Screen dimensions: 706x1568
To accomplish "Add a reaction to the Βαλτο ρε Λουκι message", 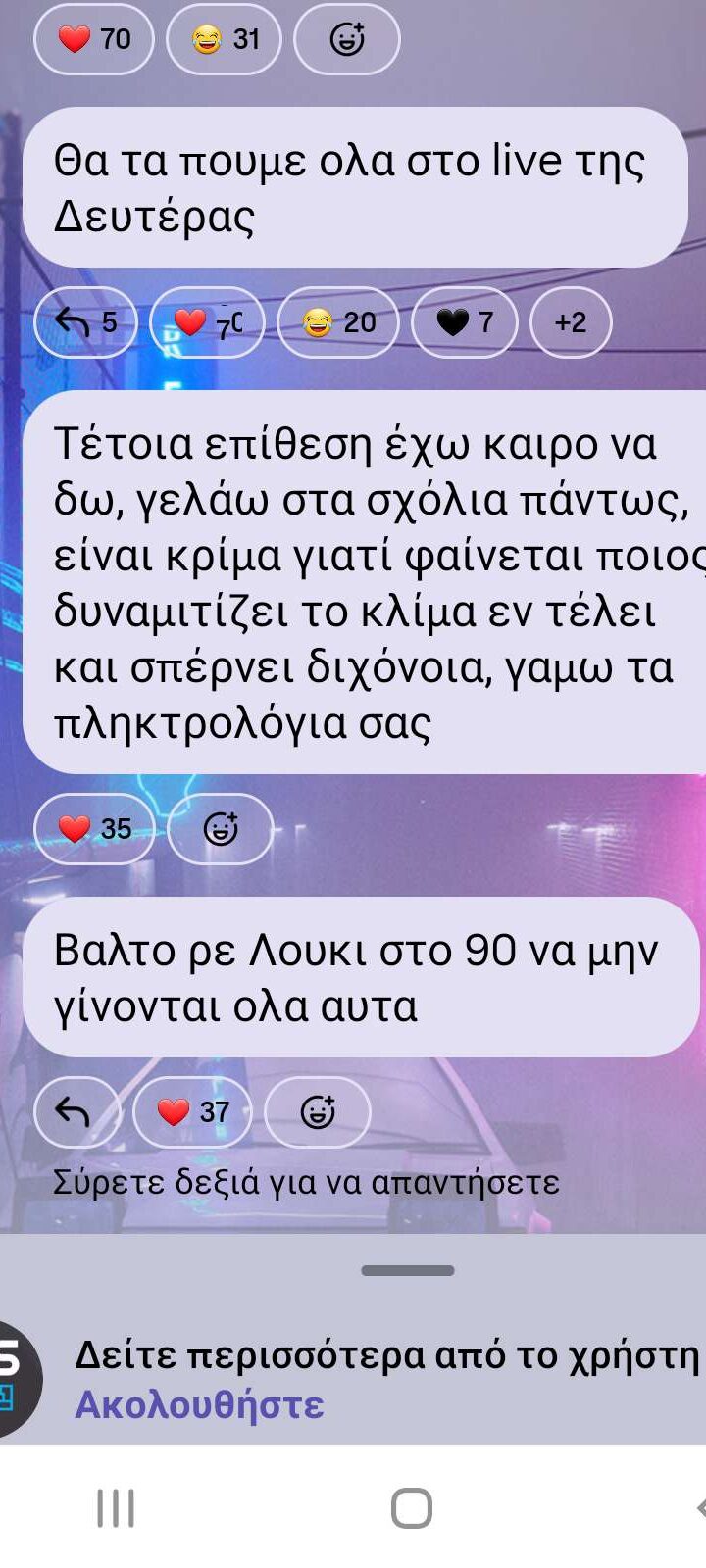I will [318, 1111].
